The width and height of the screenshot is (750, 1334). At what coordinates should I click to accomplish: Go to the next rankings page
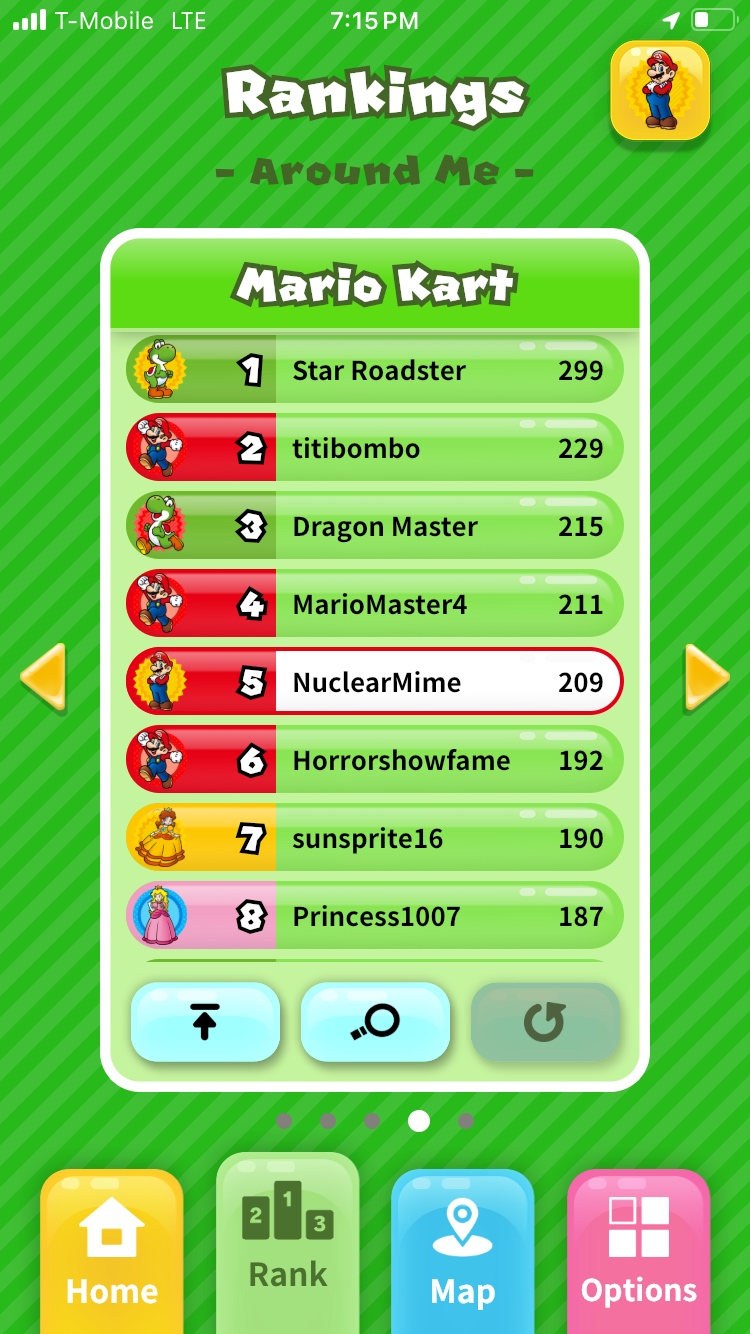click(x=707, y=678)
